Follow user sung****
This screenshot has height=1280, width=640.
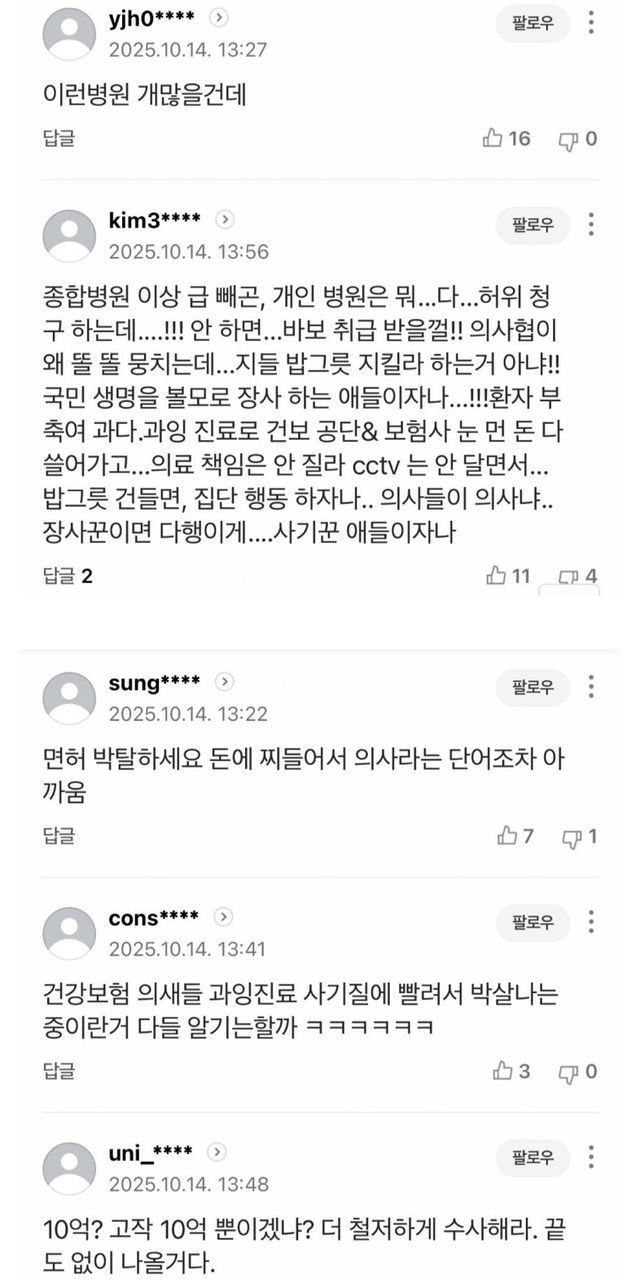tap(533, 688)
